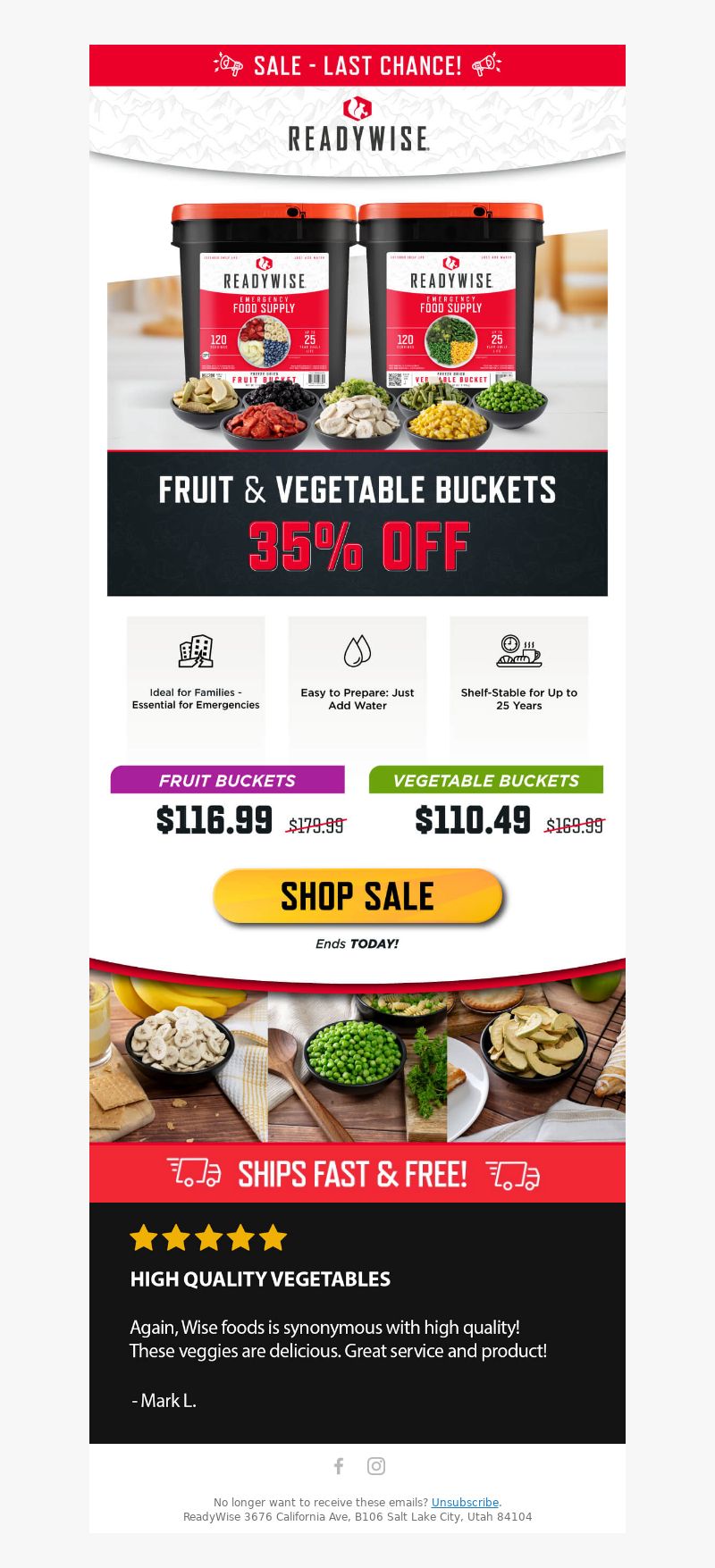Tap the SHOP SALE button
This screenshot has width=715, height=1568.
click(357, 895)
